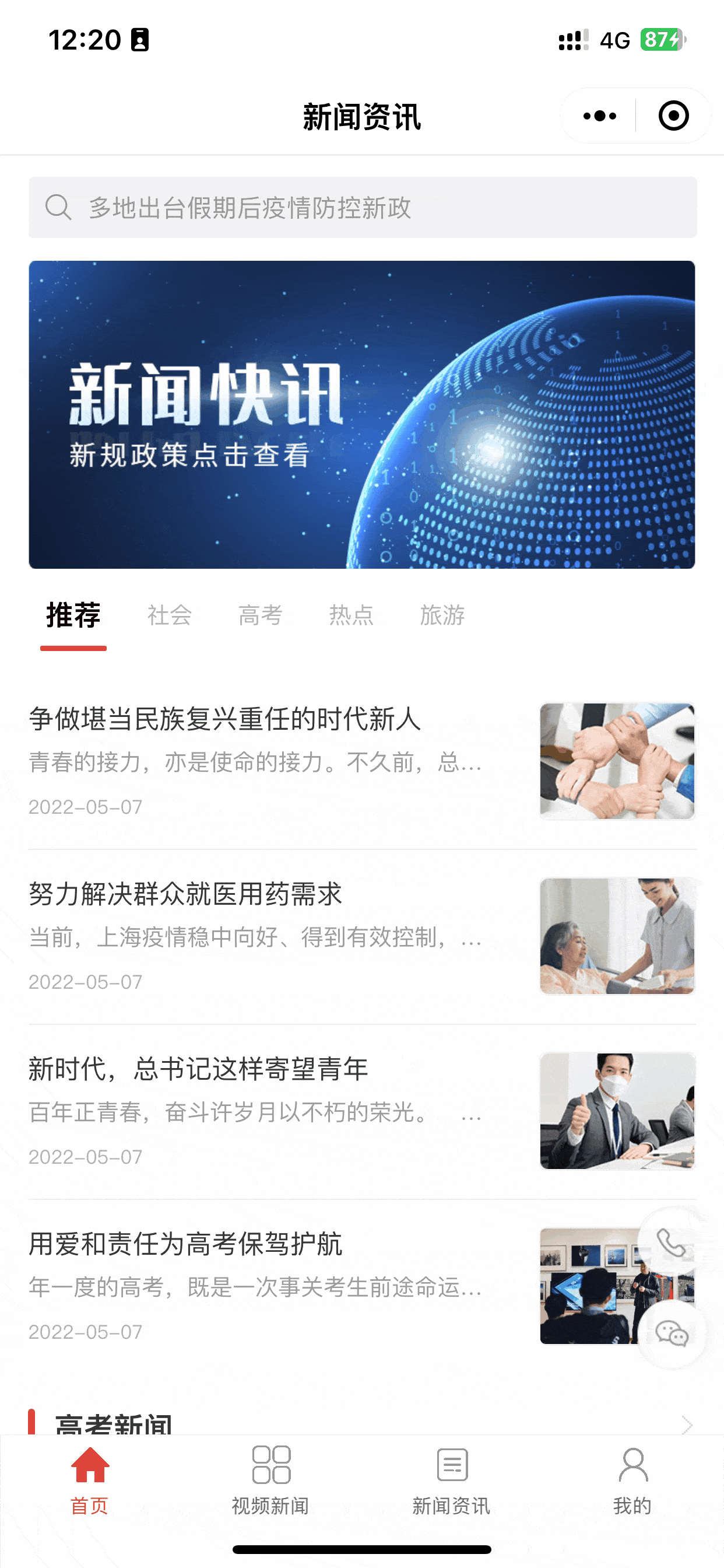Tap the floating phone call button
Image resolution: width=724 pixels, height=1568 pixels.
pyautogui.click(x=672, y=1242)
